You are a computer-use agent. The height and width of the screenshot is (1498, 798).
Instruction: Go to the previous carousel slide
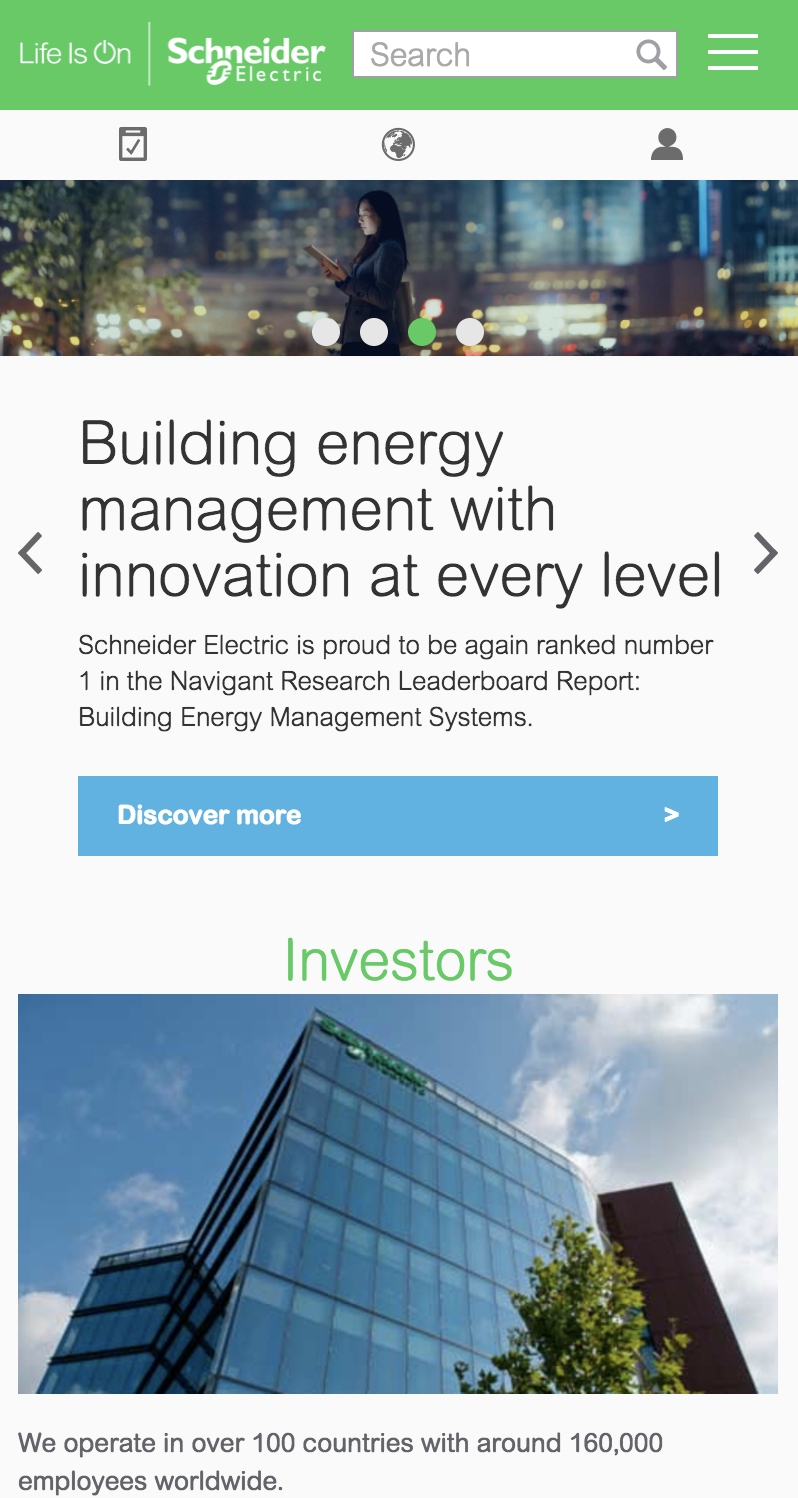31,553
